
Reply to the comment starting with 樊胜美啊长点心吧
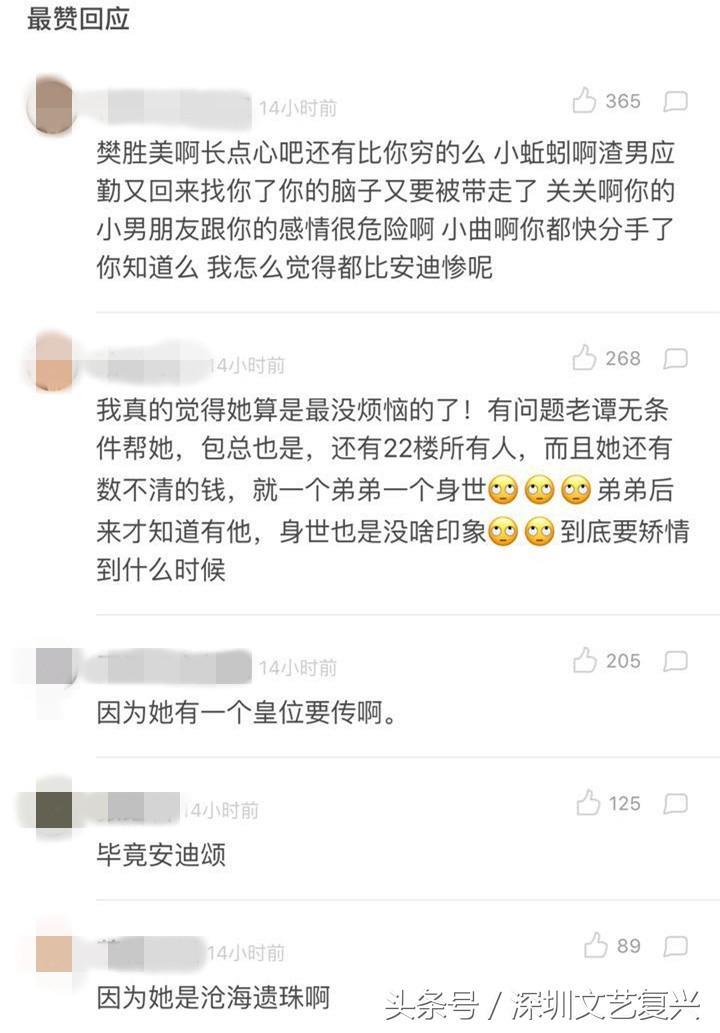tap(676, 101)
